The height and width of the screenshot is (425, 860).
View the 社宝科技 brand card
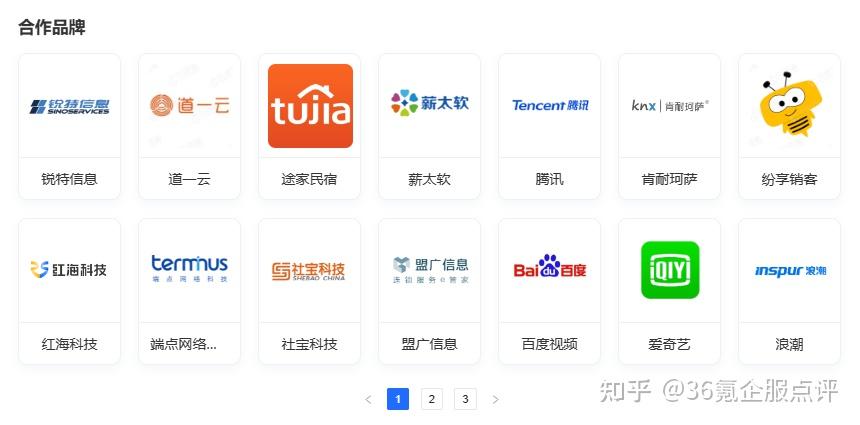pos(309,291)
